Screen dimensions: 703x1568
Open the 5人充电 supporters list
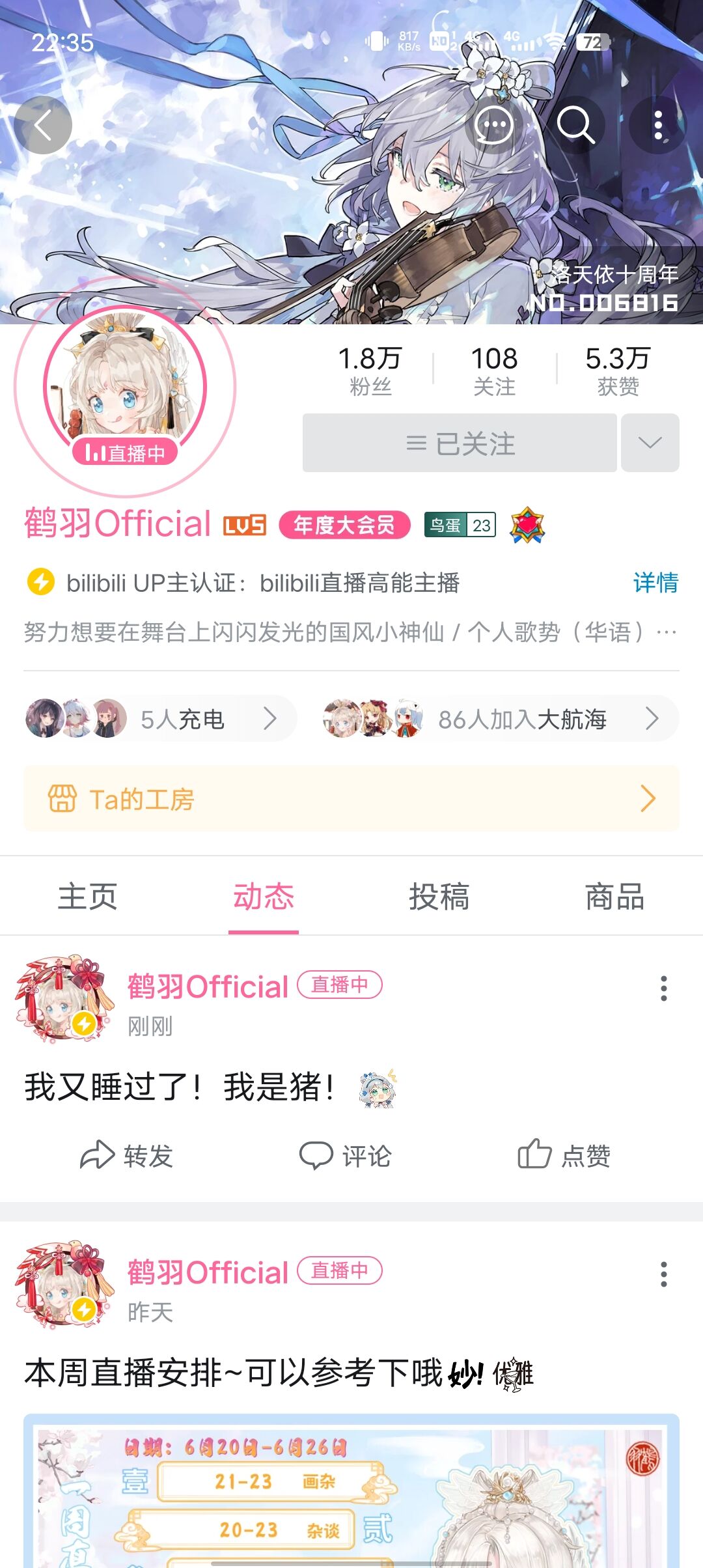tap(160, 720)
